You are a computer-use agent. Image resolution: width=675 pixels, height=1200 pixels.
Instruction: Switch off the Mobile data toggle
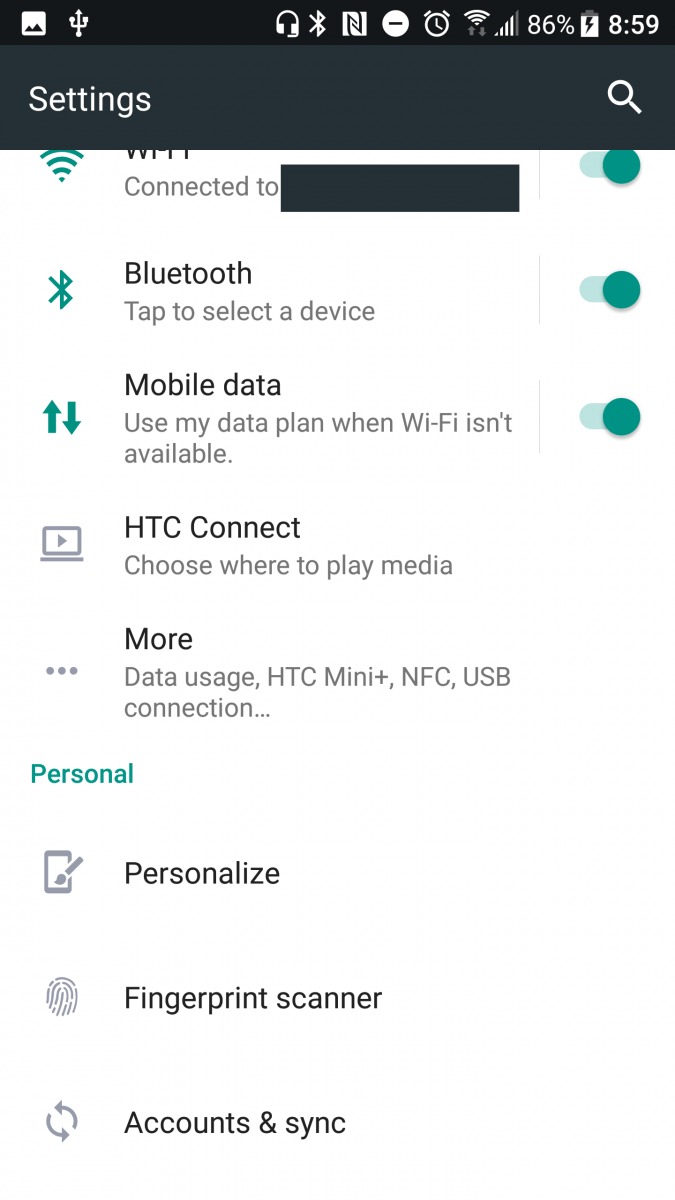point(610,416)
